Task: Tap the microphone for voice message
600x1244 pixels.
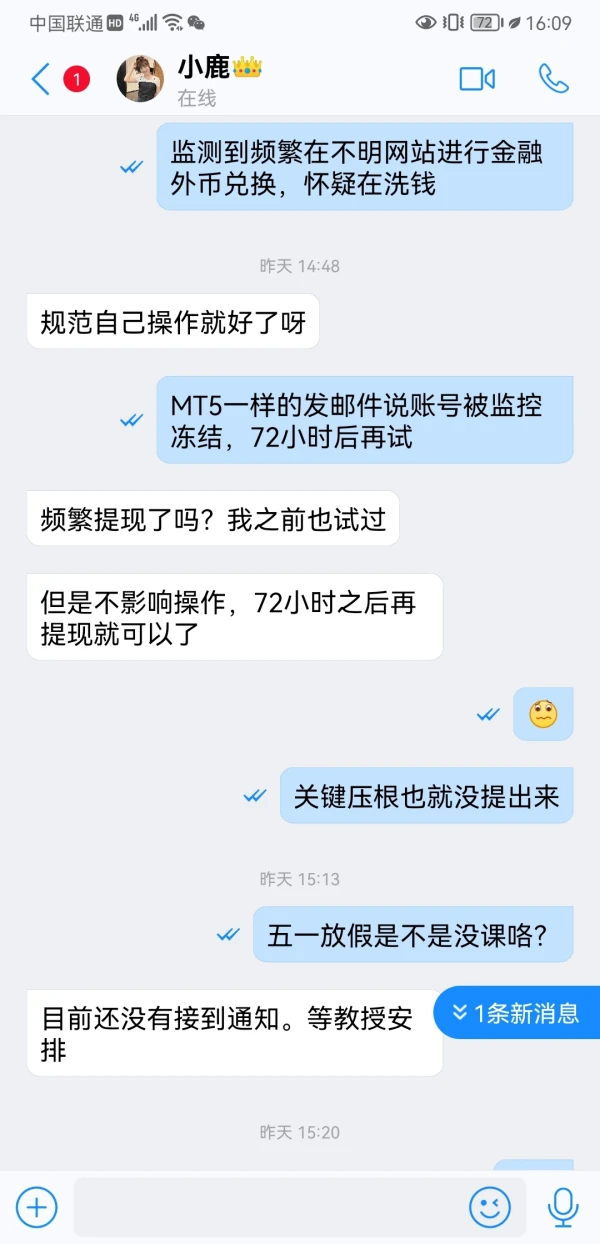Action: point(563,1207)
